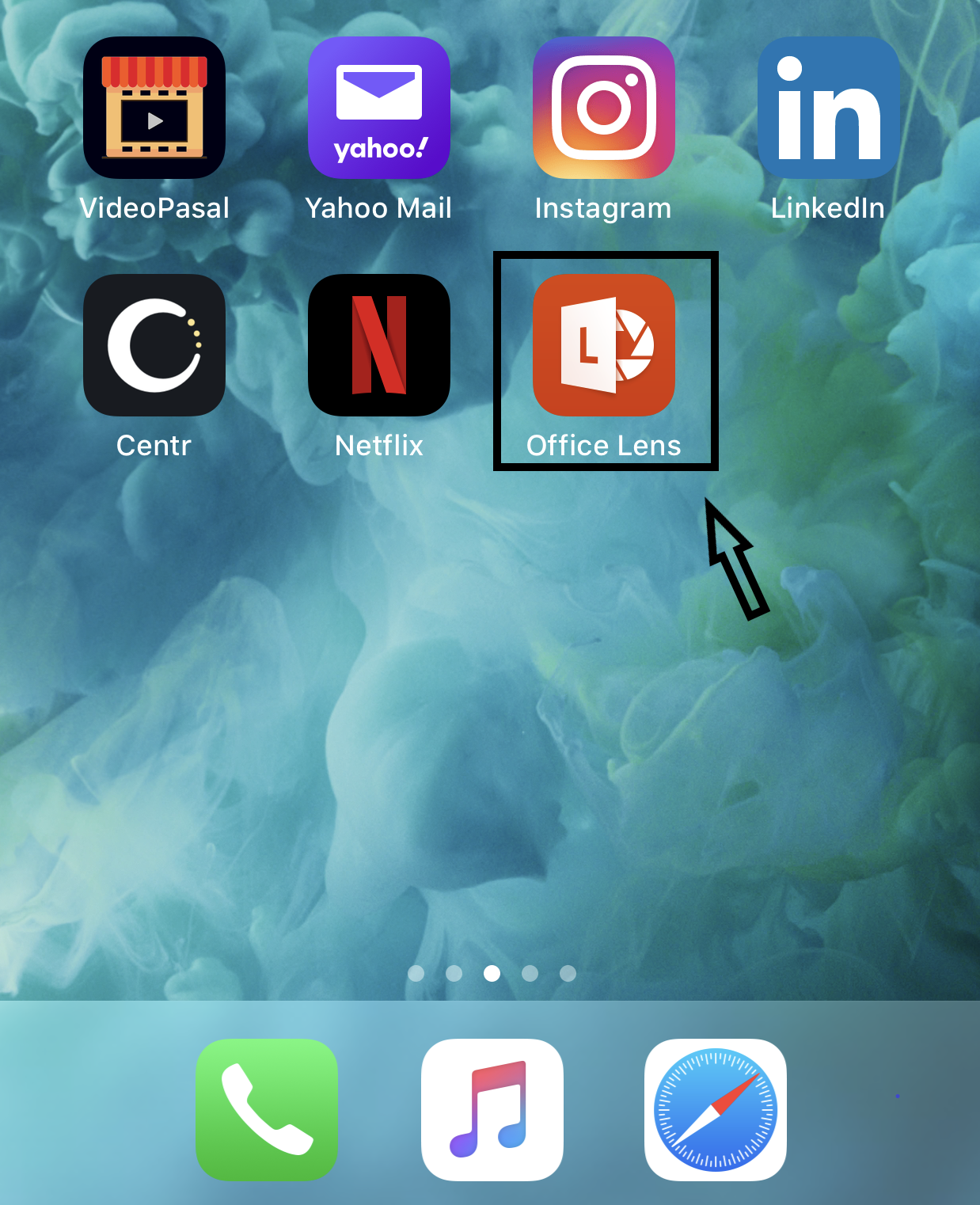Open the Phone app in dock

click(x=267, y=1109)
